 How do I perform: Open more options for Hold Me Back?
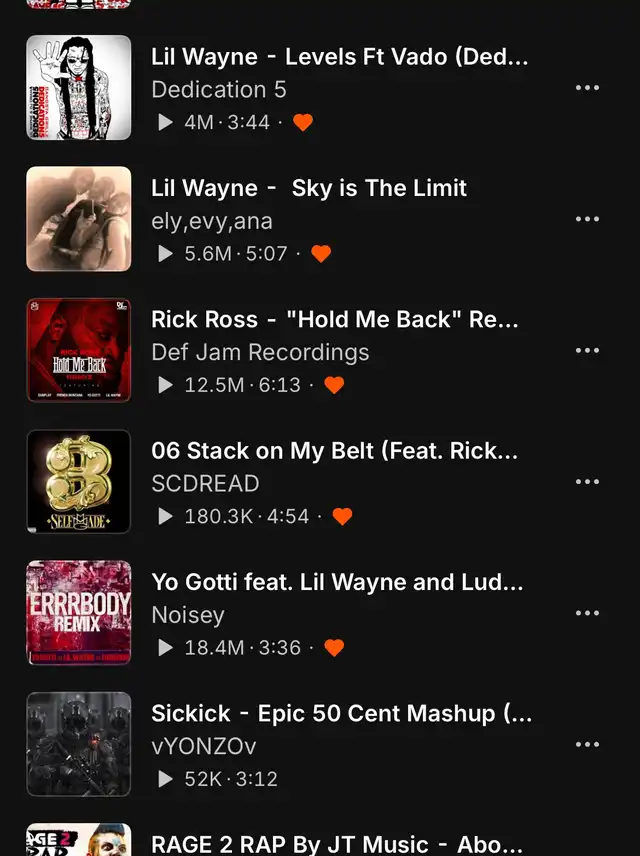tap(587, 350)
